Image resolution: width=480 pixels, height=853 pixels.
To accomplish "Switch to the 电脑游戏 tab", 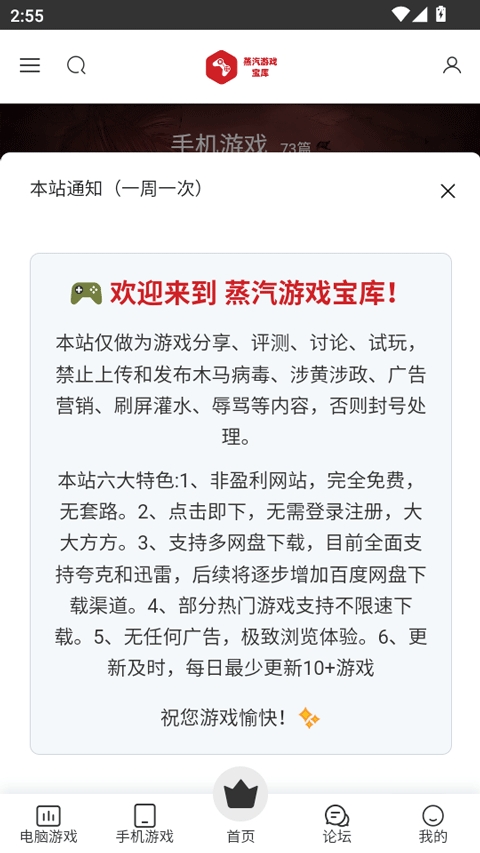I will coord(48,824).
